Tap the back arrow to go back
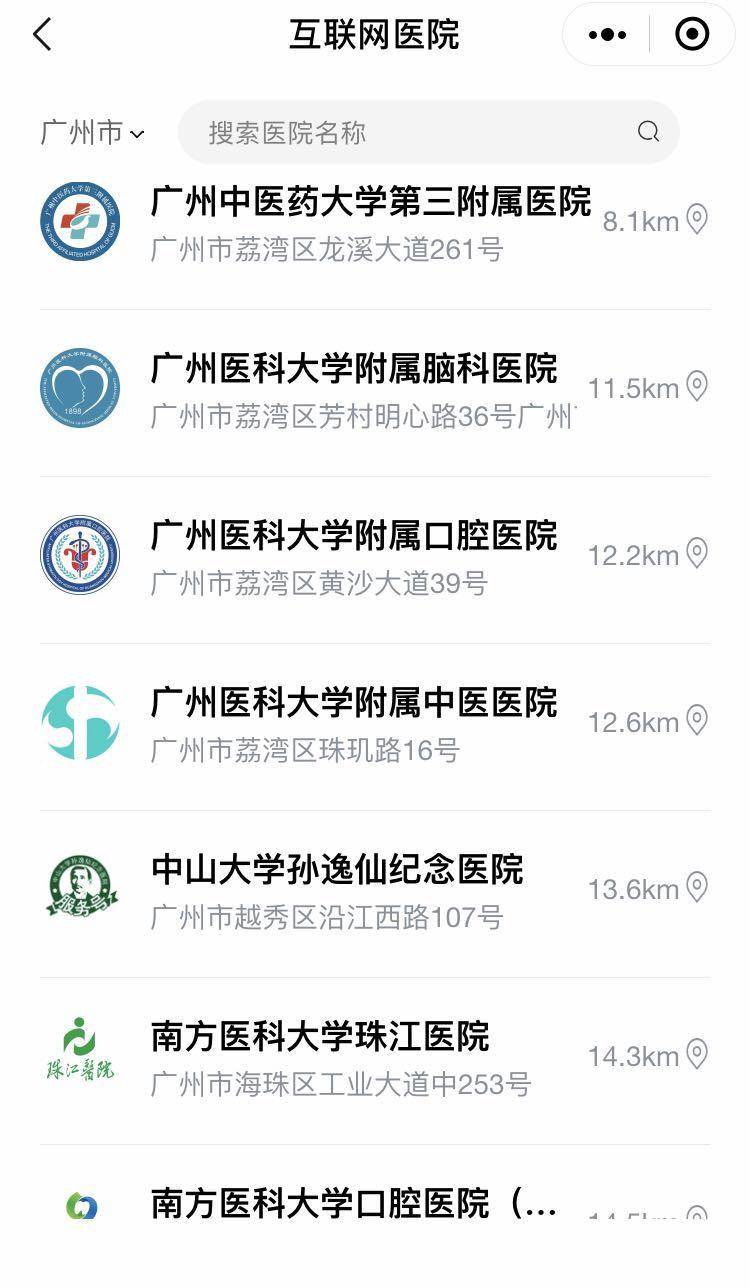The image size is (750, 1288). pyautogui.click(x=42, y=33)
